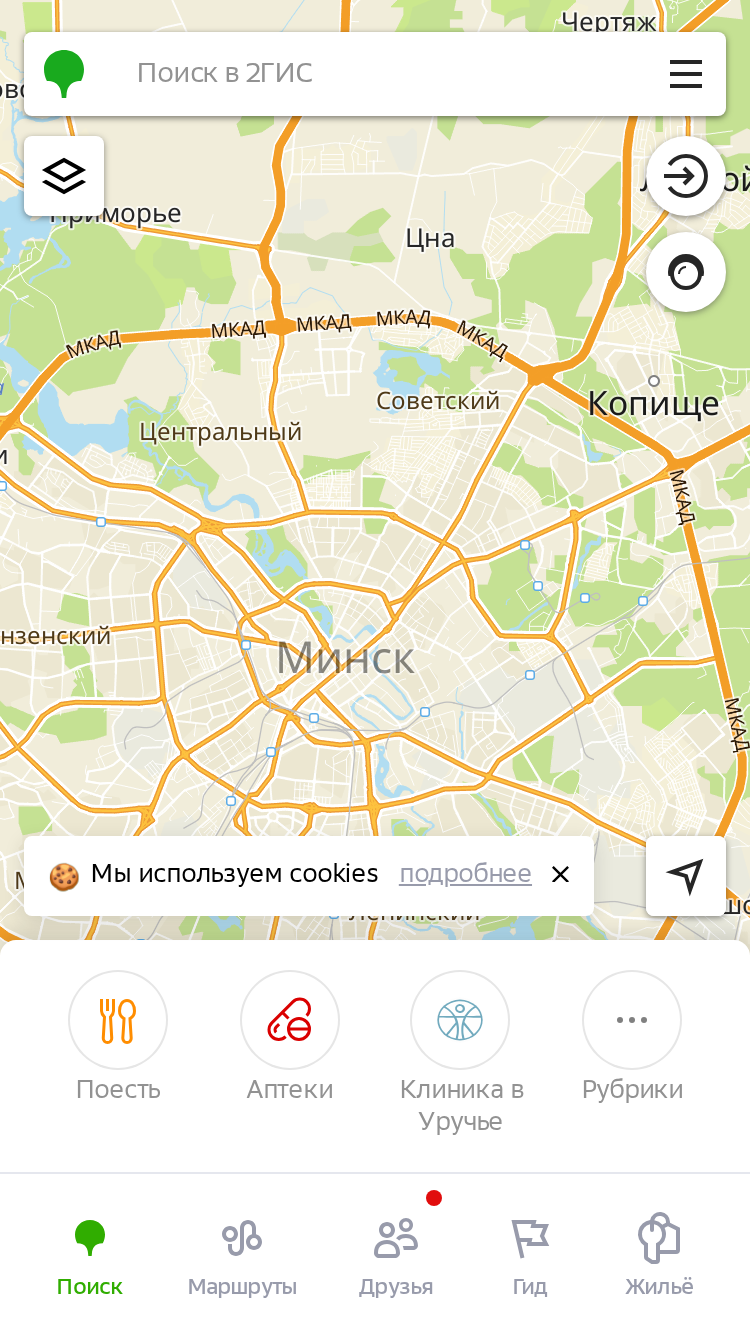
Task: Select the Поесть category
Action: 118,1037
